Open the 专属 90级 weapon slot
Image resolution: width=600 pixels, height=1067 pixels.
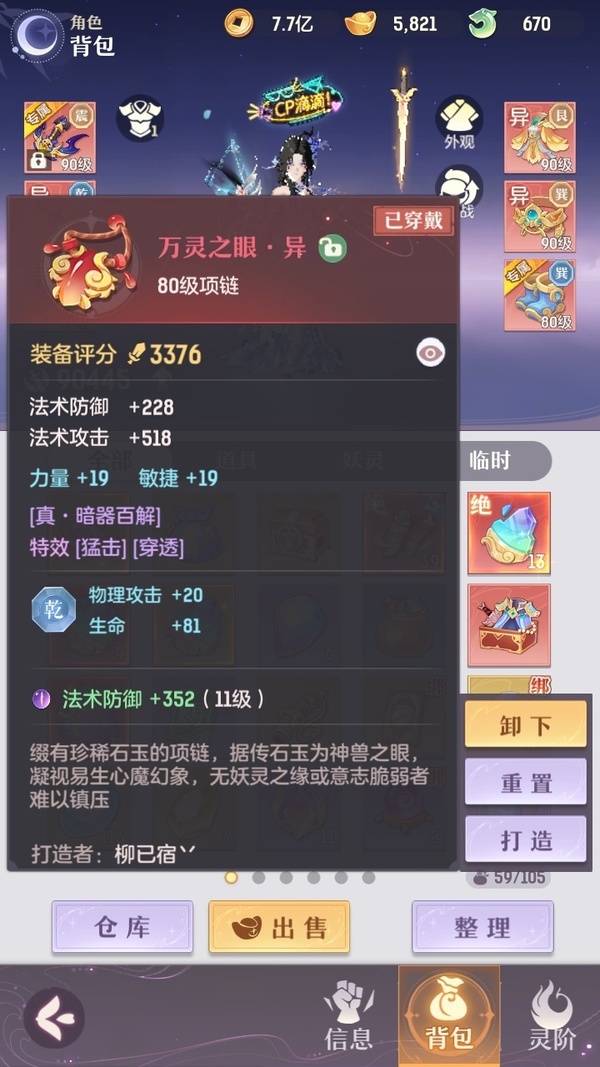(x=60, y=137)
